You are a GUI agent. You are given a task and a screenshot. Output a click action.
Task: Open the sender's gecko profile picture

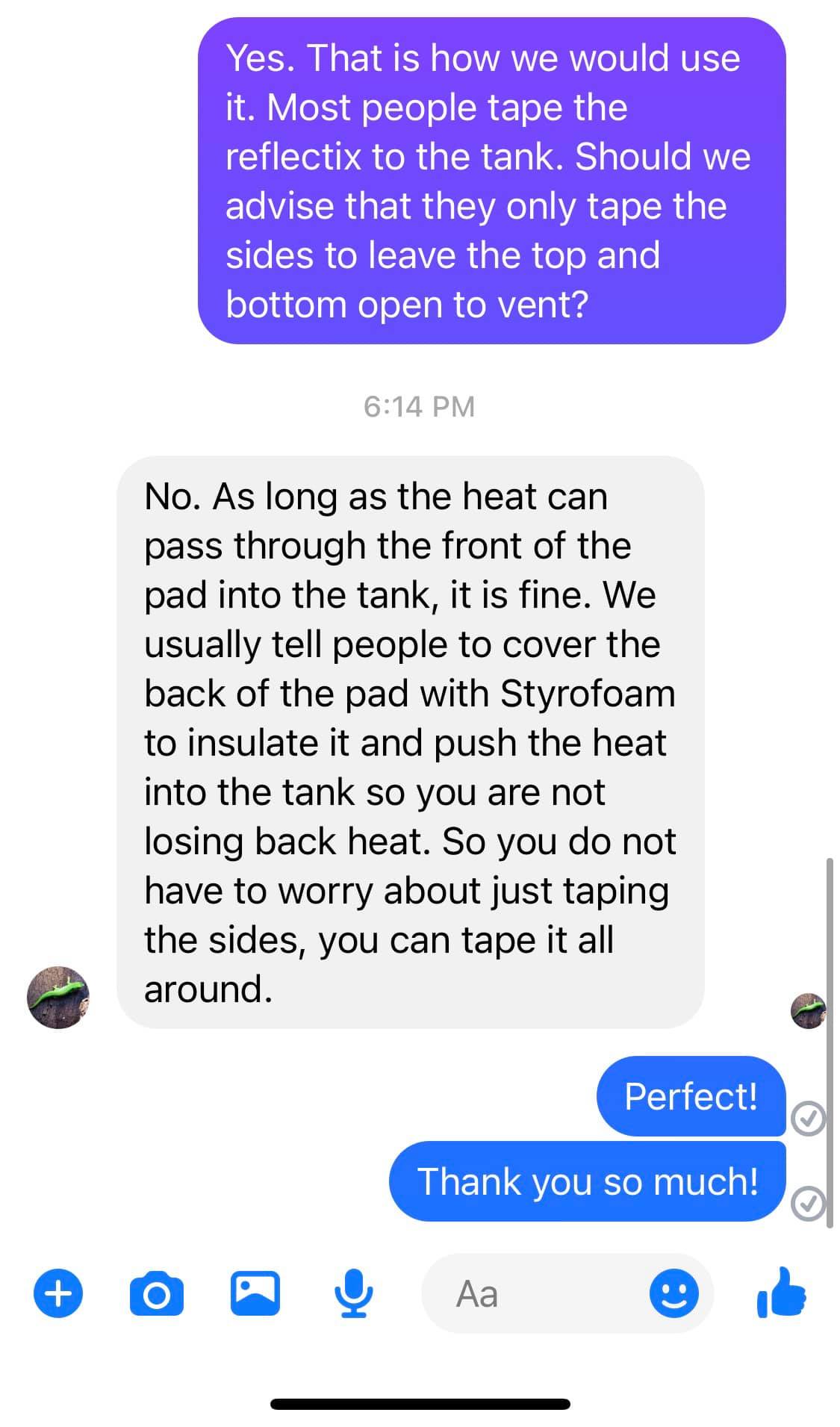[58, 997]
